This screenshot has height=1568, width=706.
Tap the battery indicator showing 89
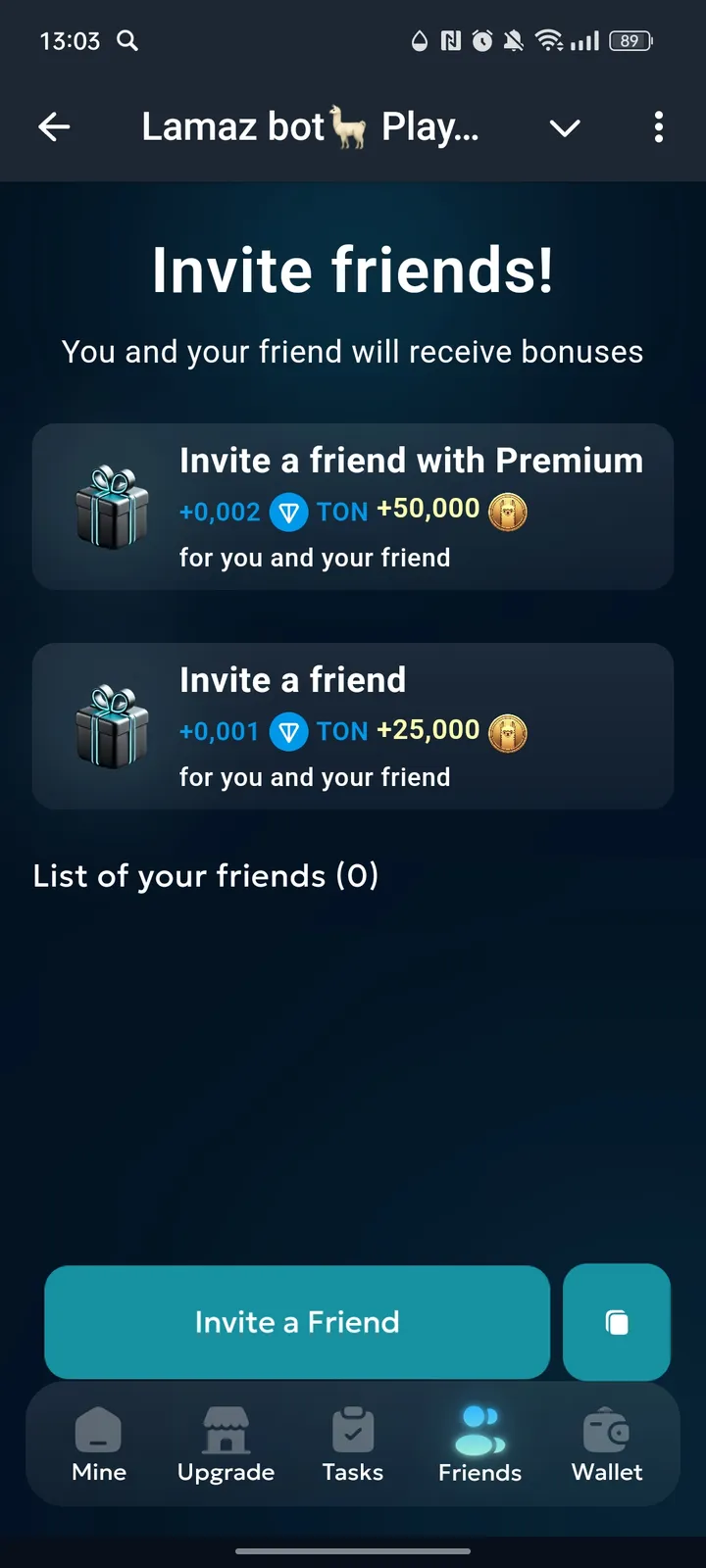click(630, 41)
